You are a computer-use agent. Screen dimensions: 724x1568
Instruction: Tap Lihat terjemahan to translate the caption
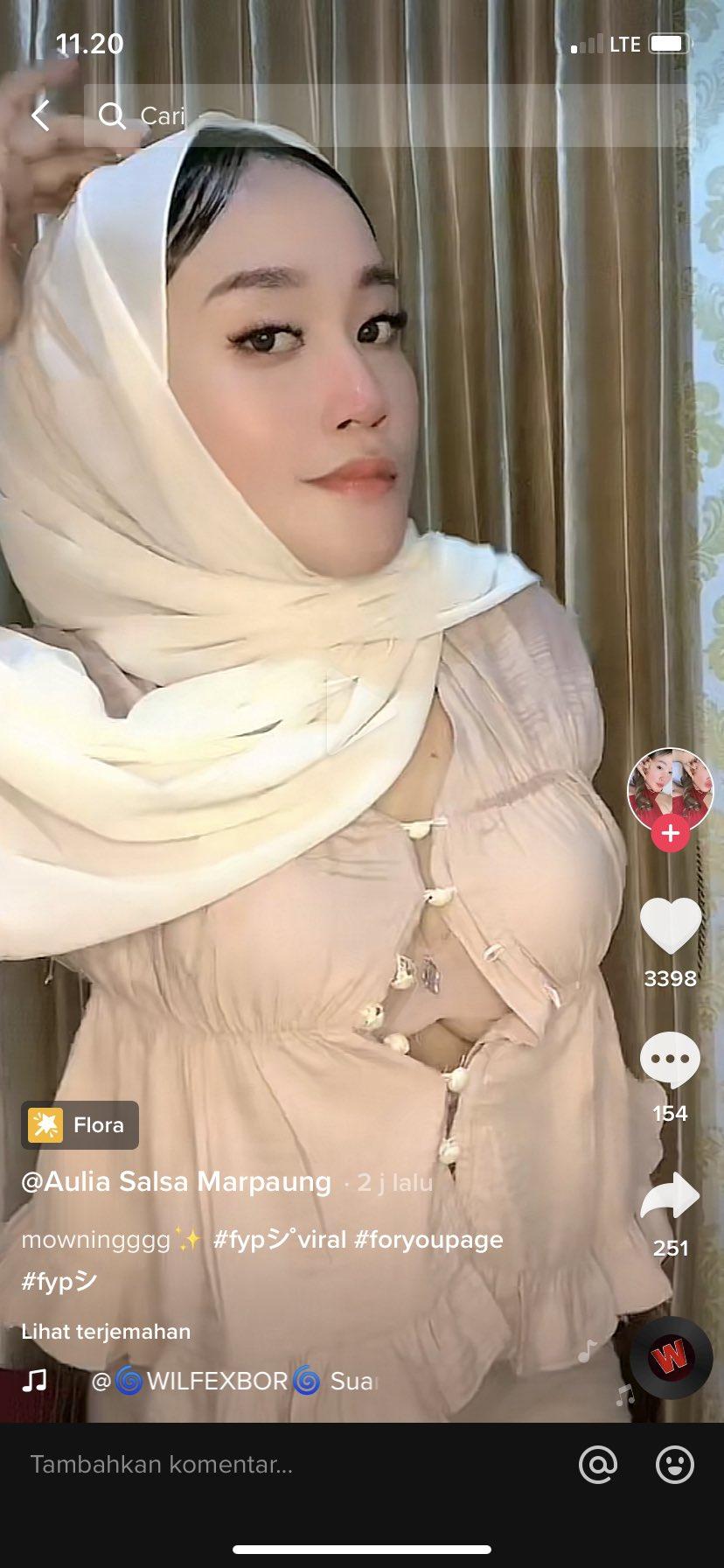[x=106, y=1332]
